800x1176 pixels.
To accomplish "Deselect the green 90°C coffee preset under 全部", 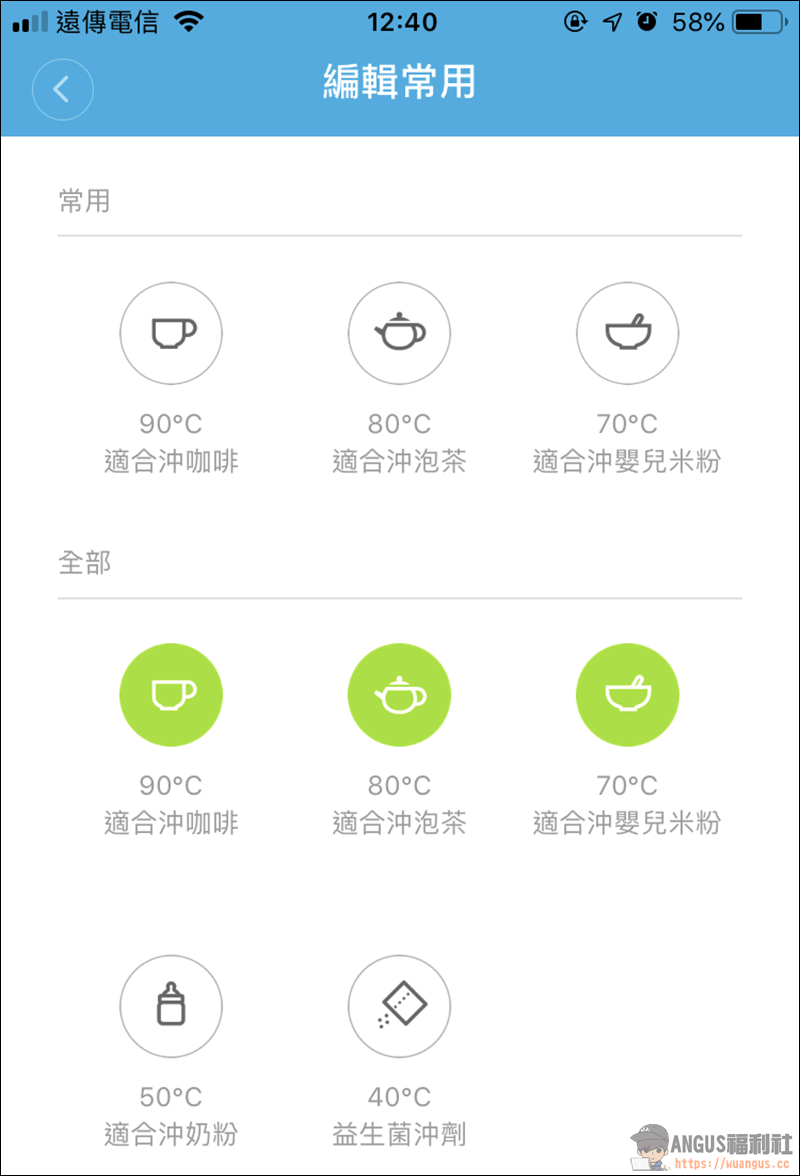I will tap(171, 695).
